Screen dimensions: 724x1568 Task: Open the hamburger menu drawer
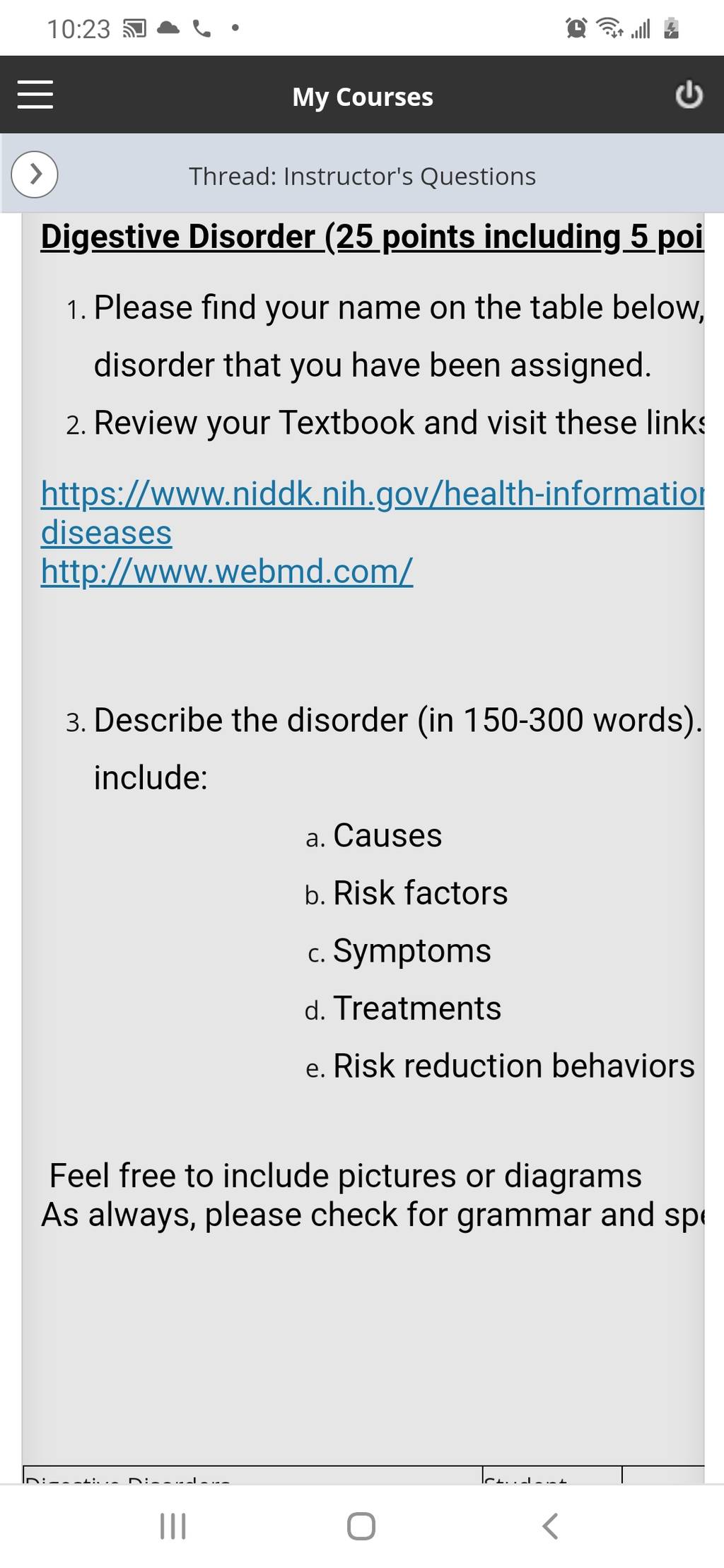click(x=35, y=95)
